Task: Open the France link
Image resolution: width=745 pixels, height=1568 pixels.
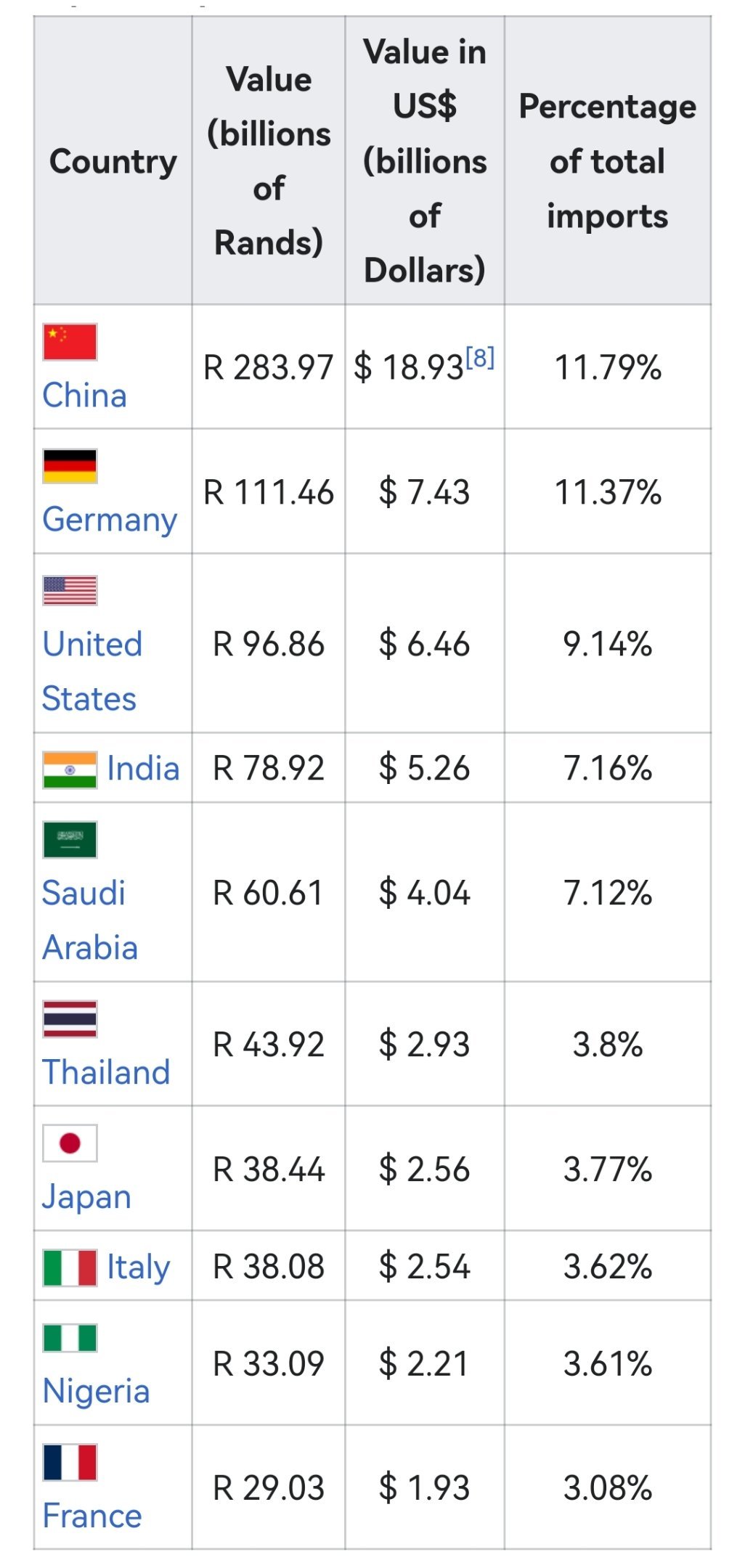Action: click(91, 1516)
